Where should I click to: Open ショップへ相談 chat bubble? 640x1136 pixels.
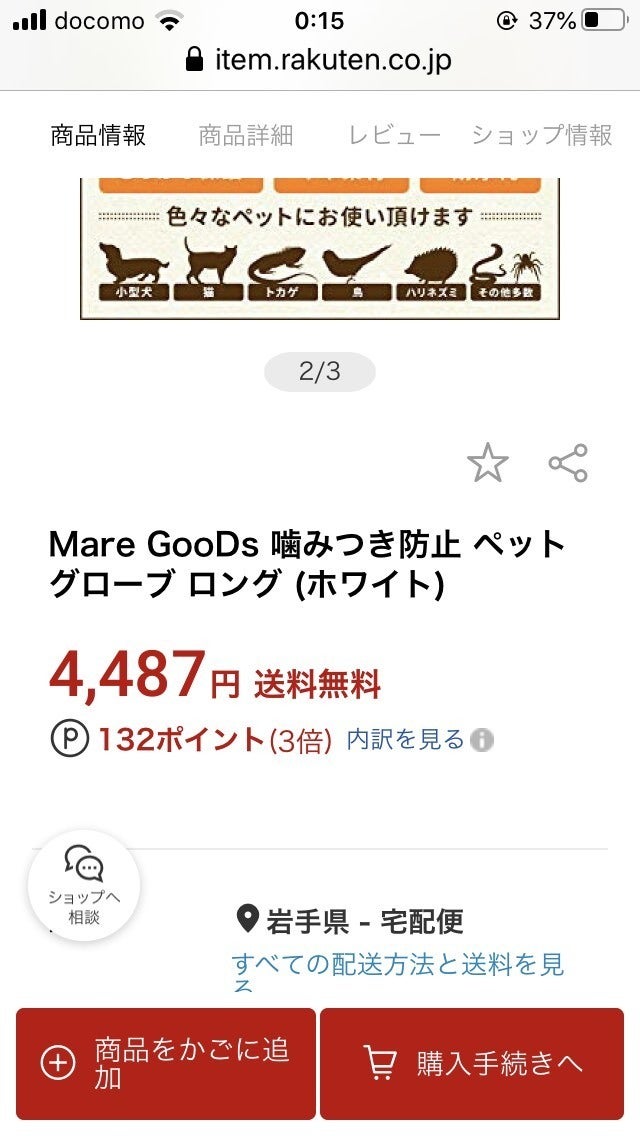(84, 885)
